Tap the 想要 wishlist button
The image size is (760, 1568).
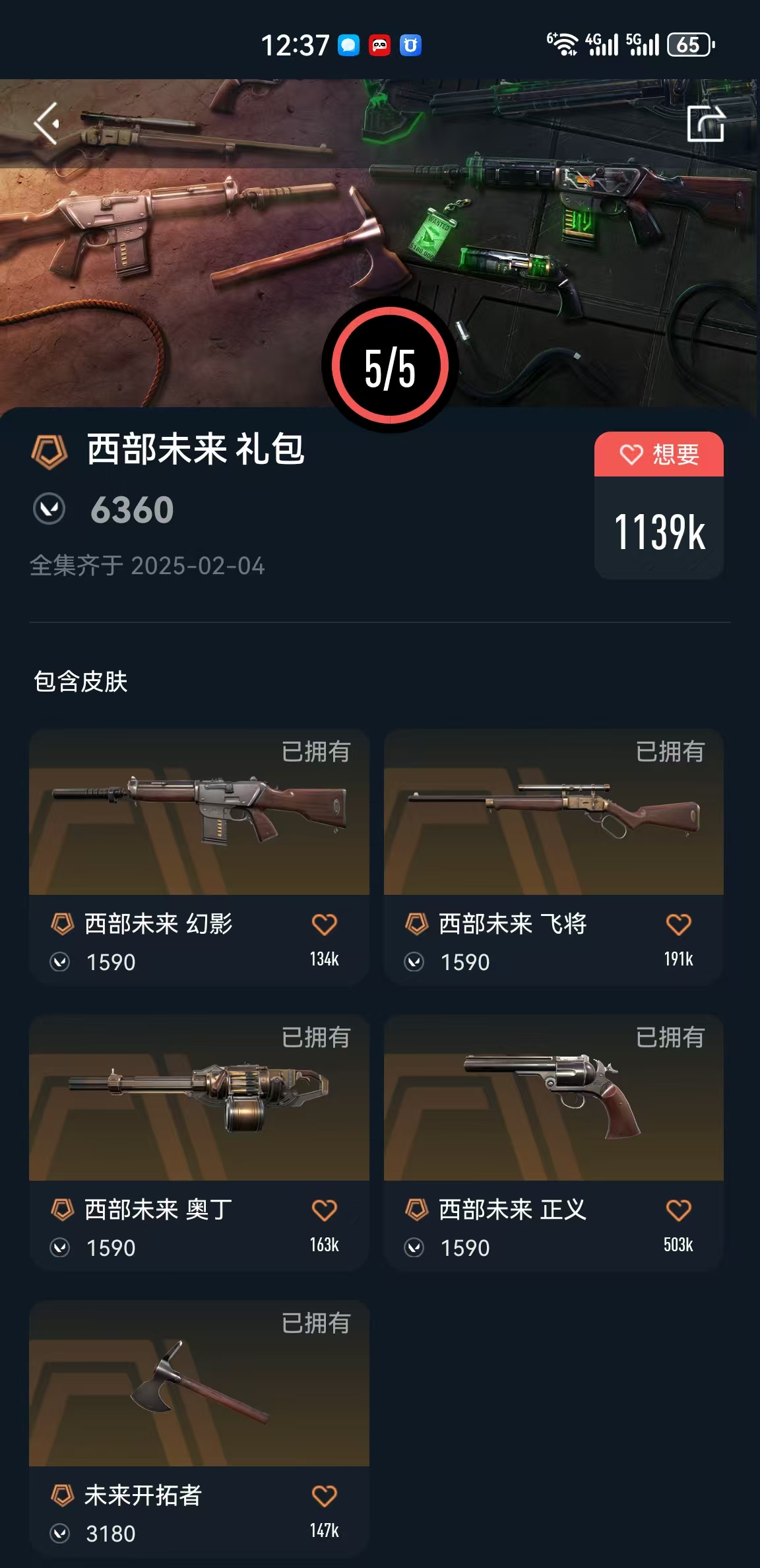coord(658,455)
